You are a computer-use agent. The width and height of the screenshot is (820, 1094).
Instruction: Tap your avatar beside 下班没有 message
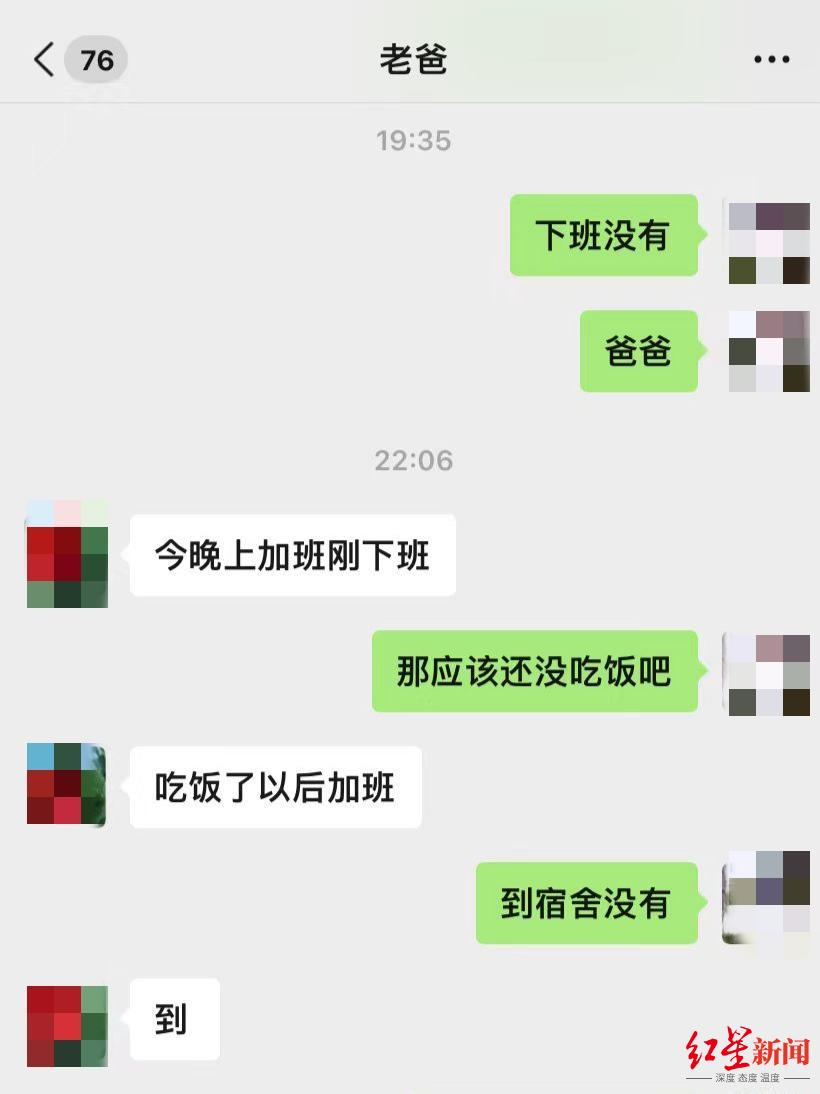pos(767,241)
